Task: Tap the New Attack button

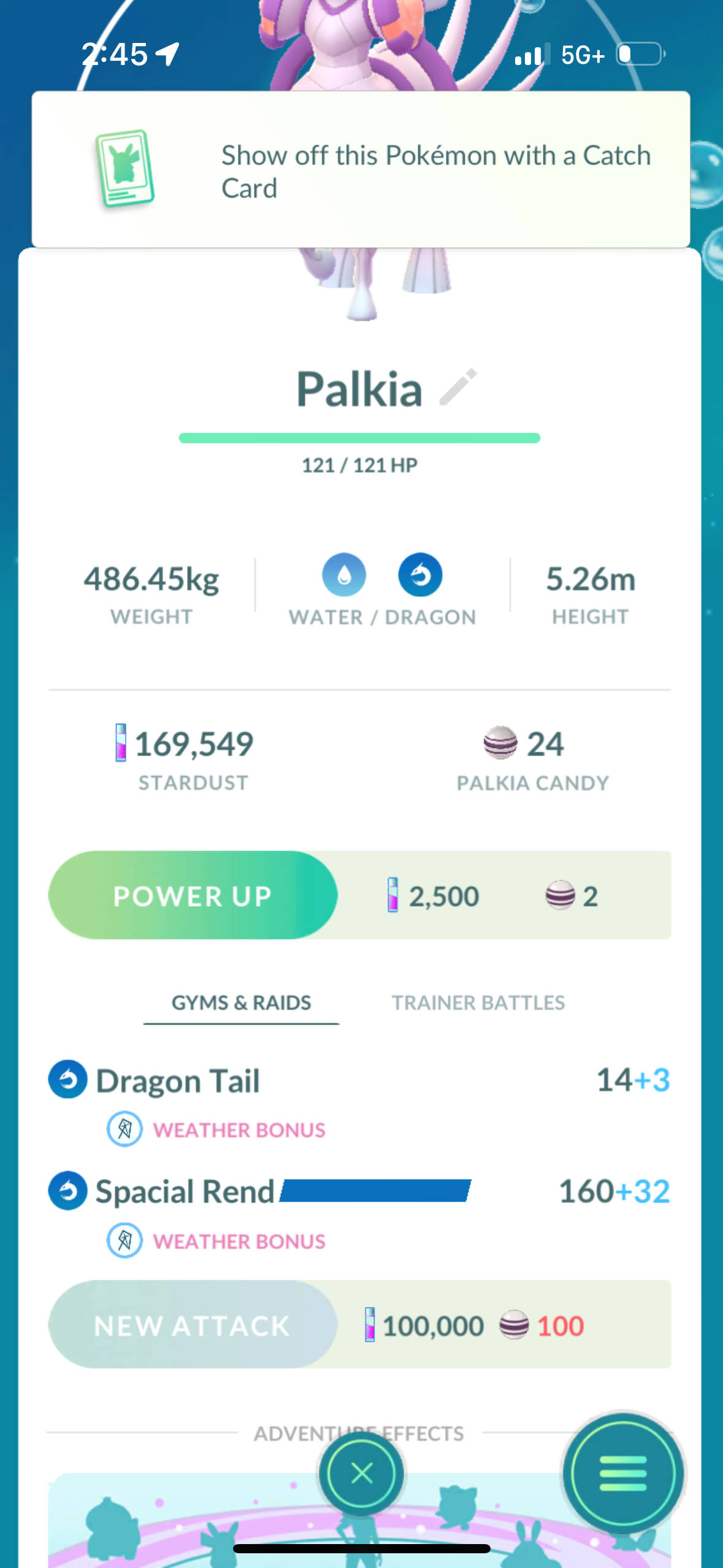Action: [193, 1325]
